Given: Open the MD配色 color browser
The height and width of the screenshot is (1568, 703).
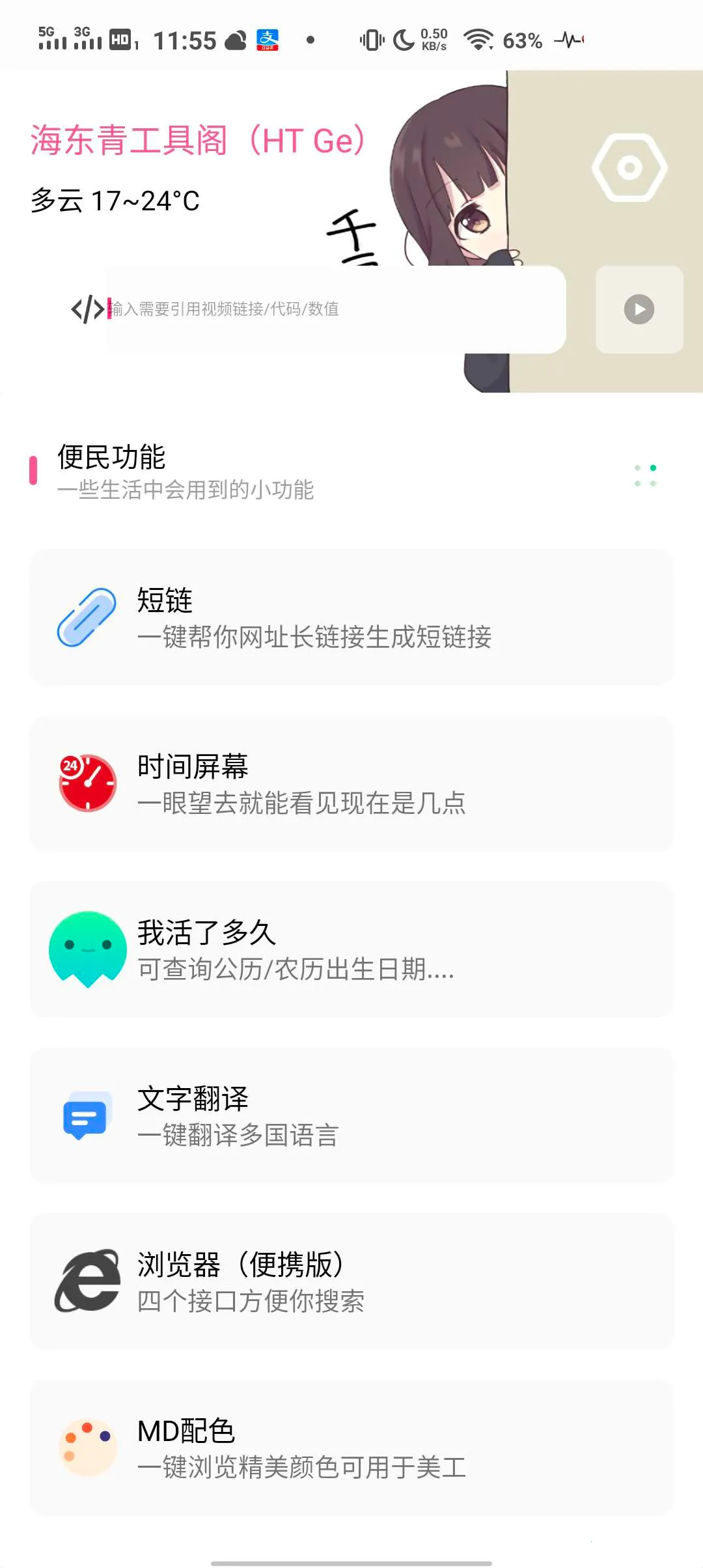Looking at the screenshot, I should [x=351, y=1445].
